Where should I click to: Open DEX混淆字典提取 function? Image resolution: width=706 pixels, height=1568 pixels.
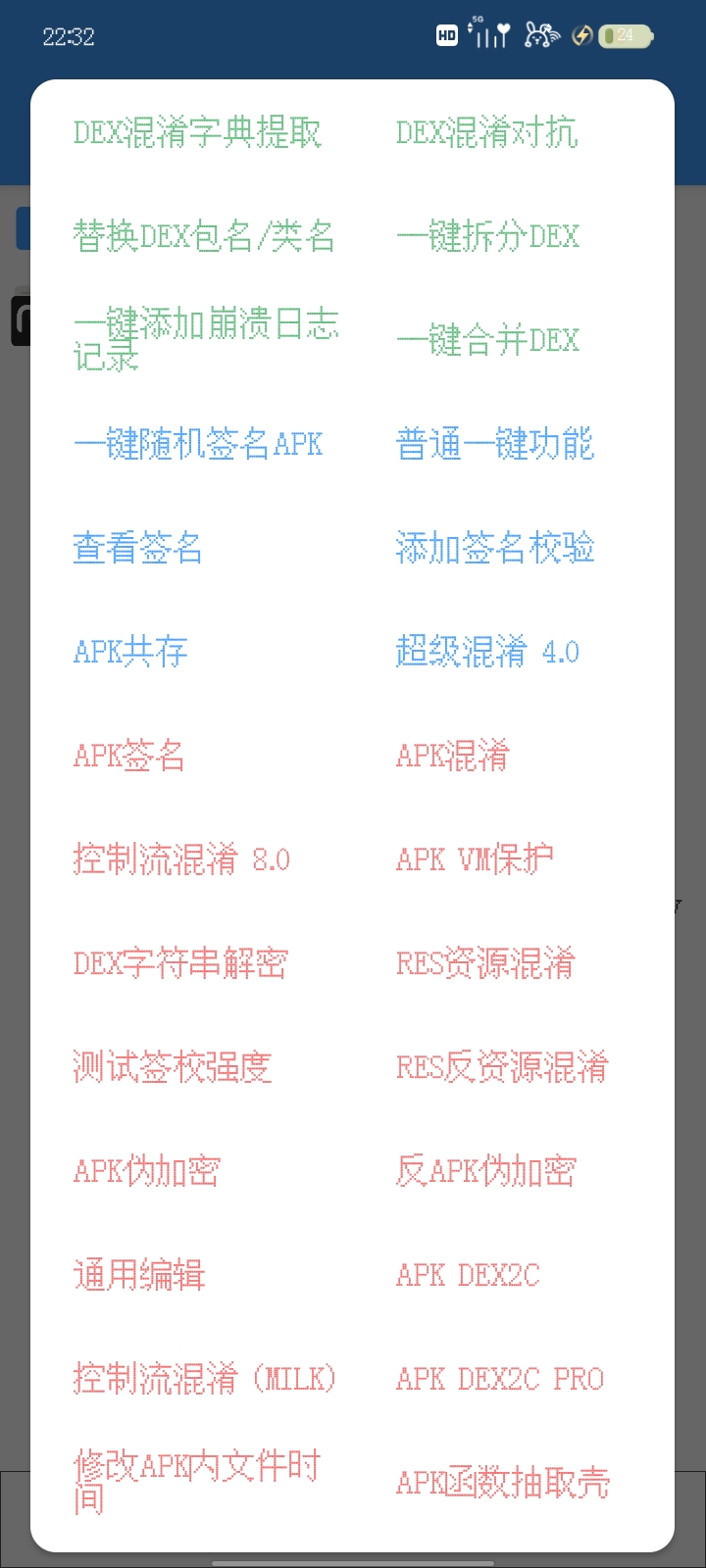(x=197, y=132)
